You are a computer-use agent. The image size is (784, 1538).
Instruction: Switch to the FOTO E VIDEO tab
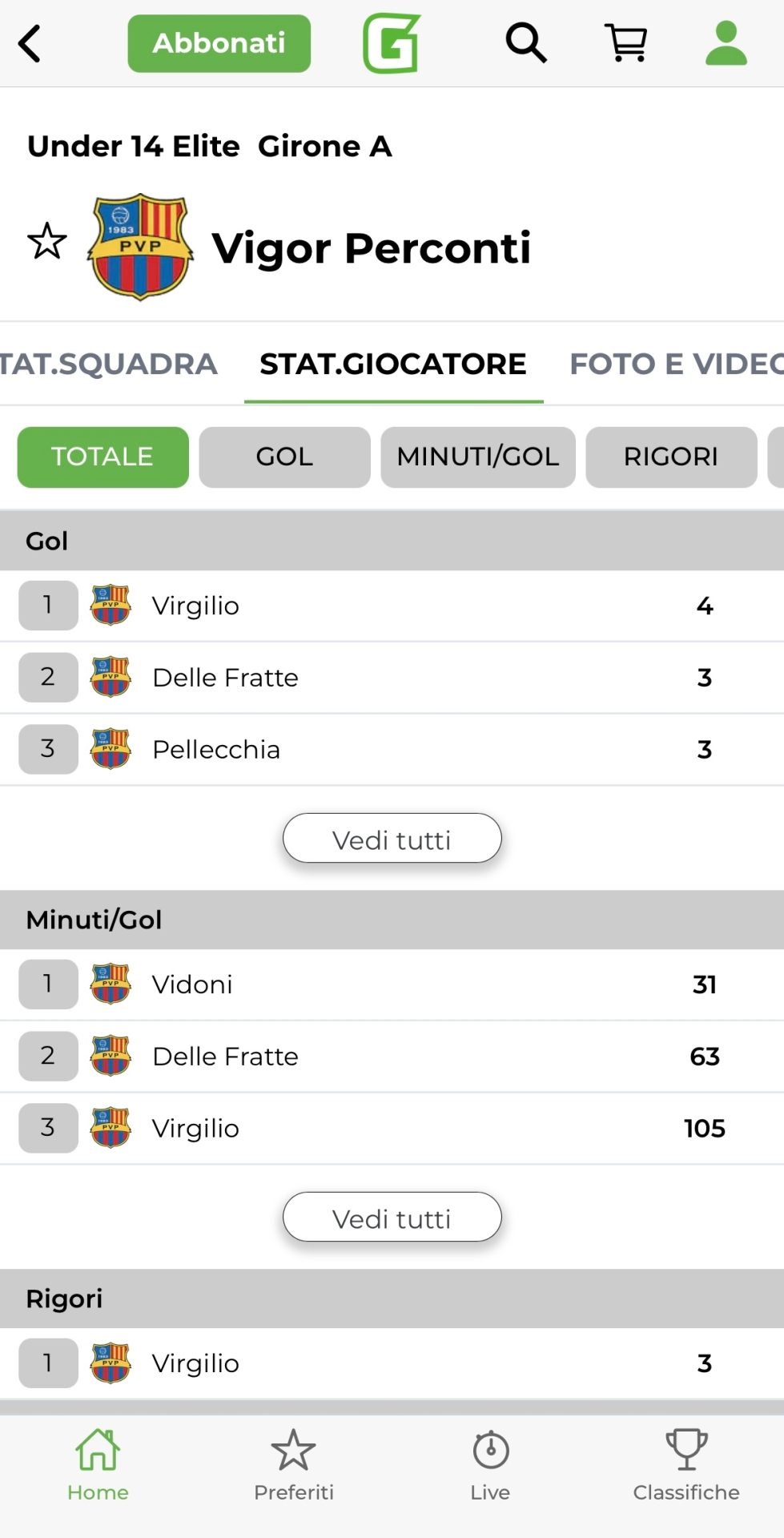click(x=676, y=364)
